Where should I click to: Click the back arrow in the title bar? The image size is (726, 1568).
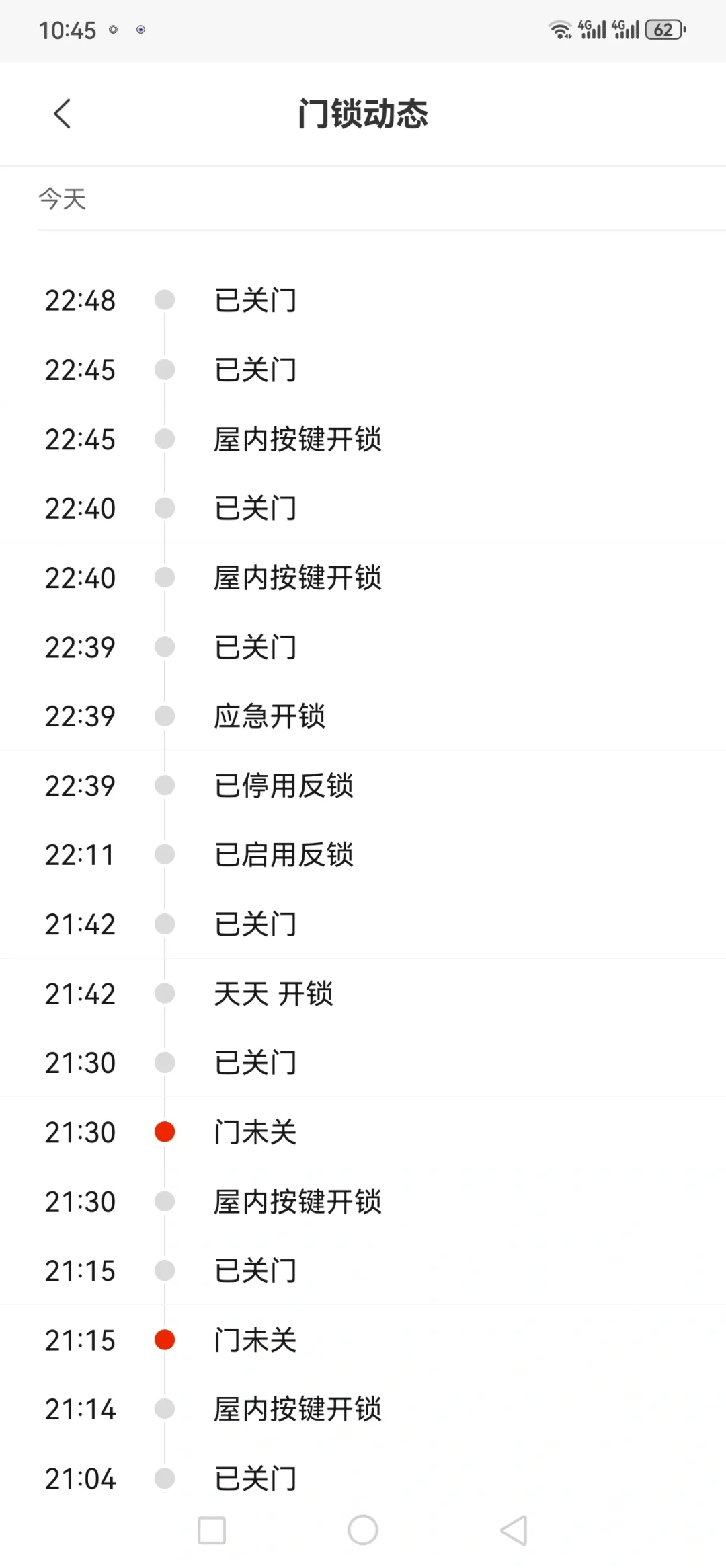pyautogui.click(x=62, y=114)
